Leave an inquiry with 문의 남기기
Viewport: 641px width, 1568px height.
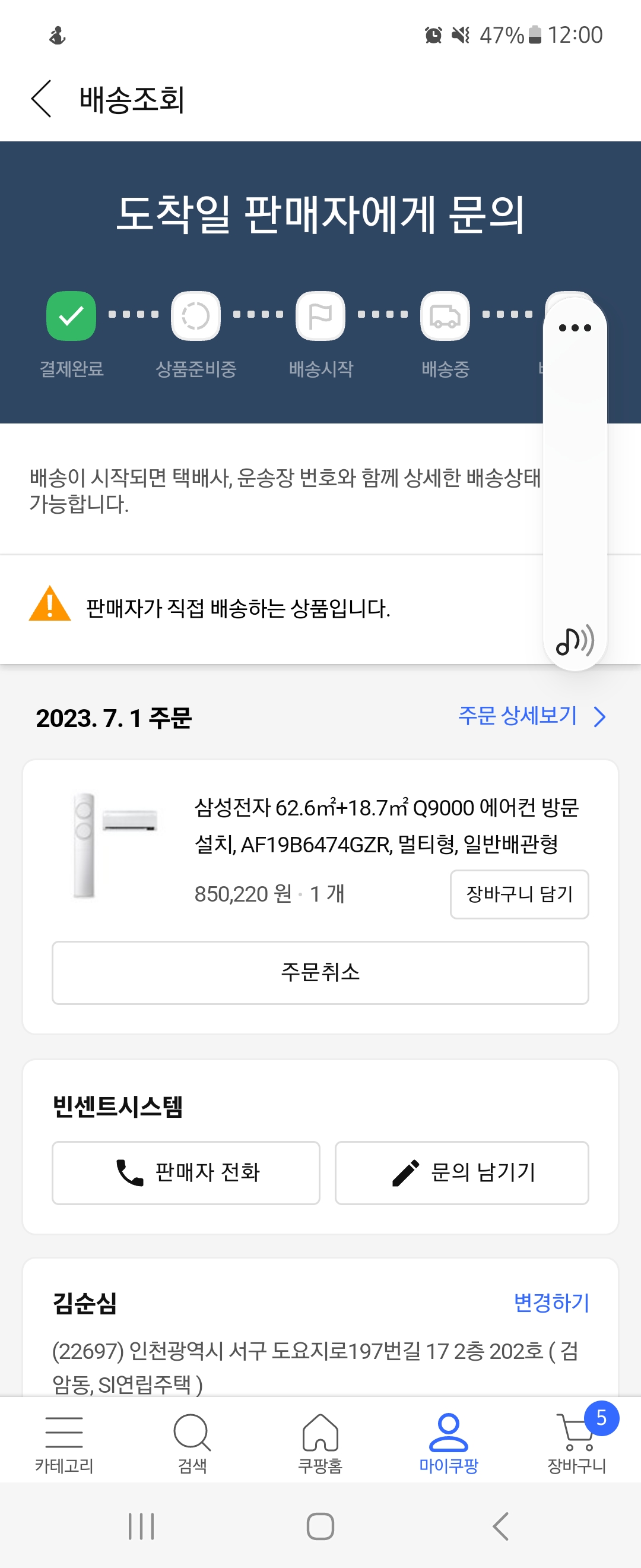[461, 1172]
